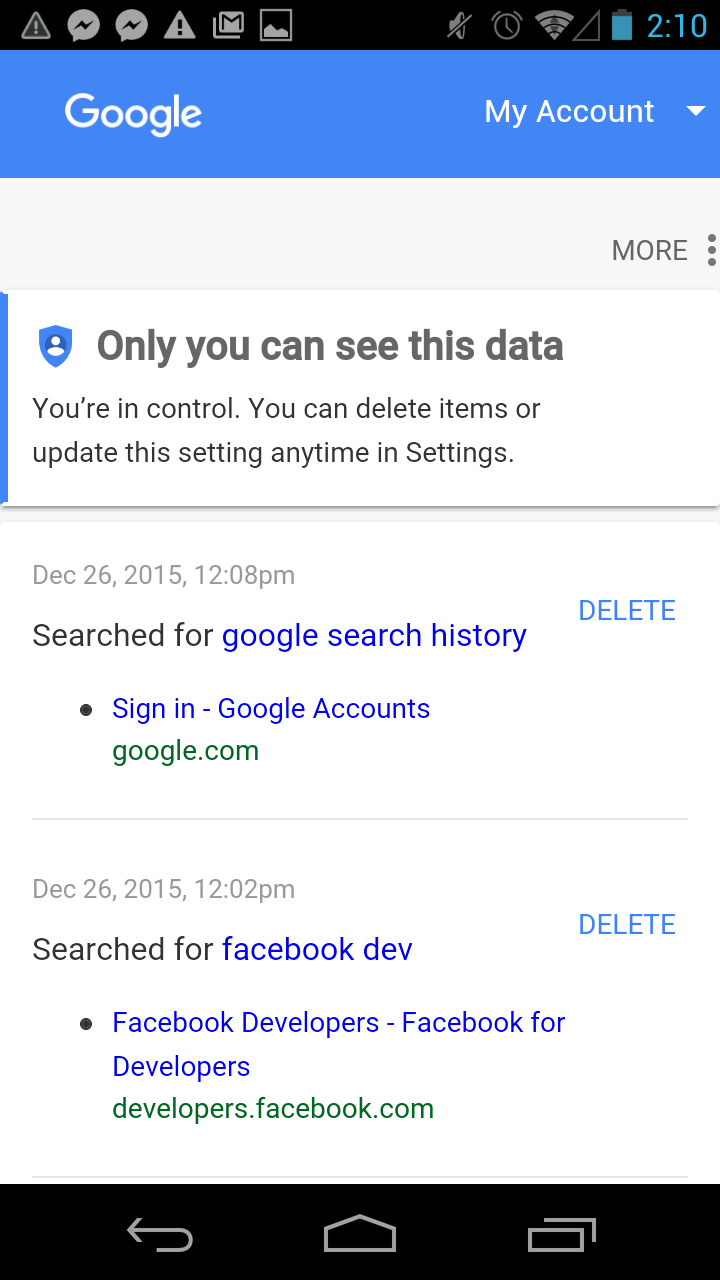This screenshot has width=720, height=1280.
Task: Open the MORE overflow menu
Action: click(664, 250)
